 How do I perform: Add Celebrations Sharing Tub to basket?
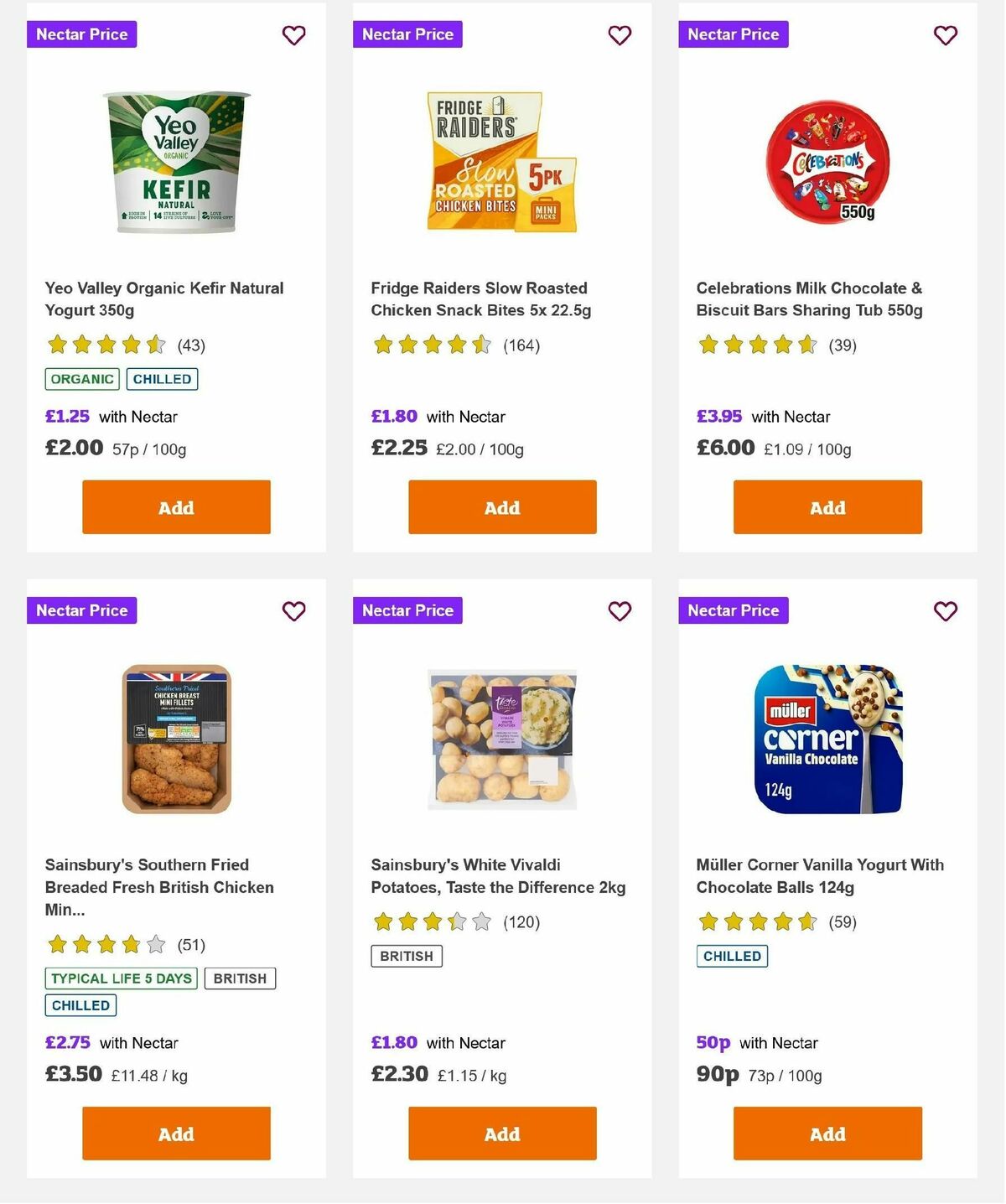827,507
